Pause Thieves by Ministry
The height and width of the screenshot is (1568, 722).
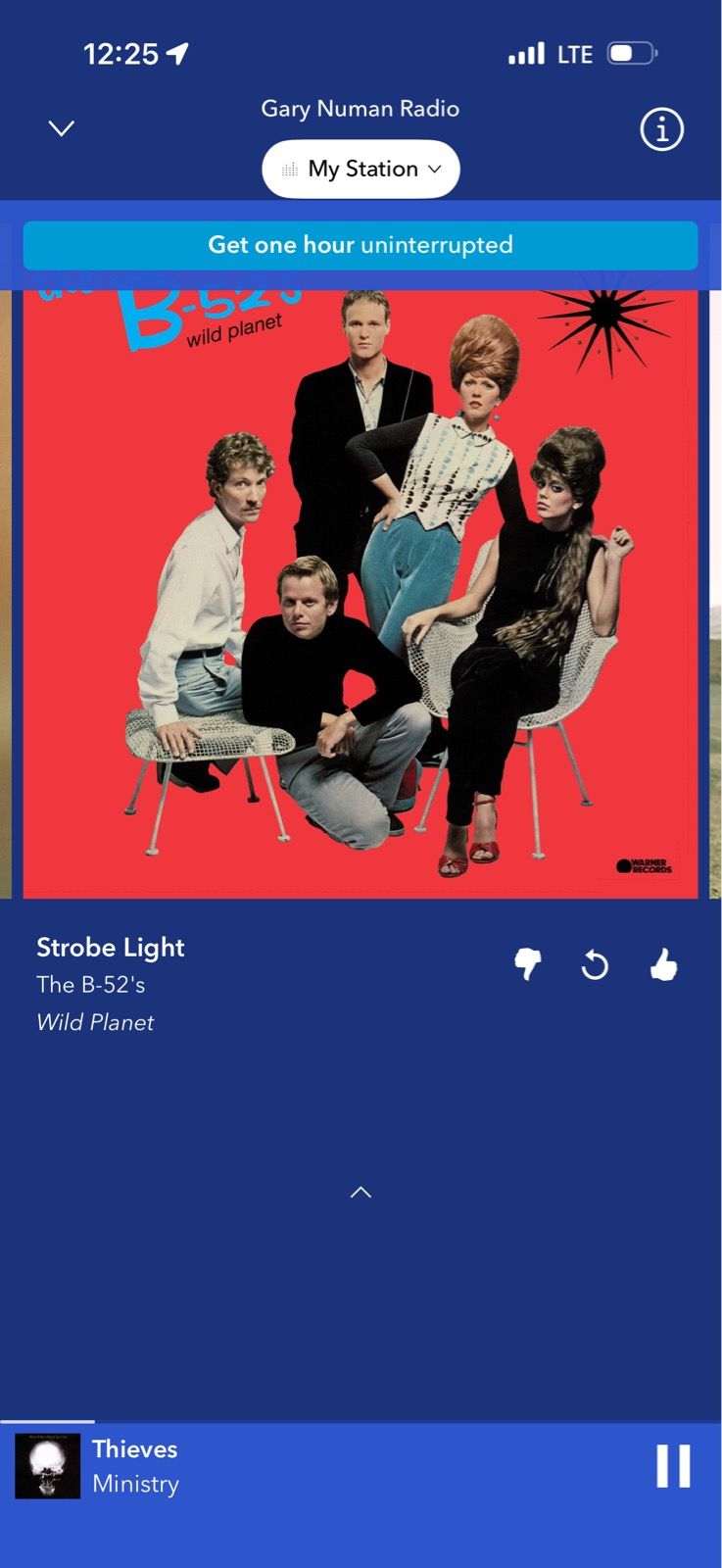673,1466
